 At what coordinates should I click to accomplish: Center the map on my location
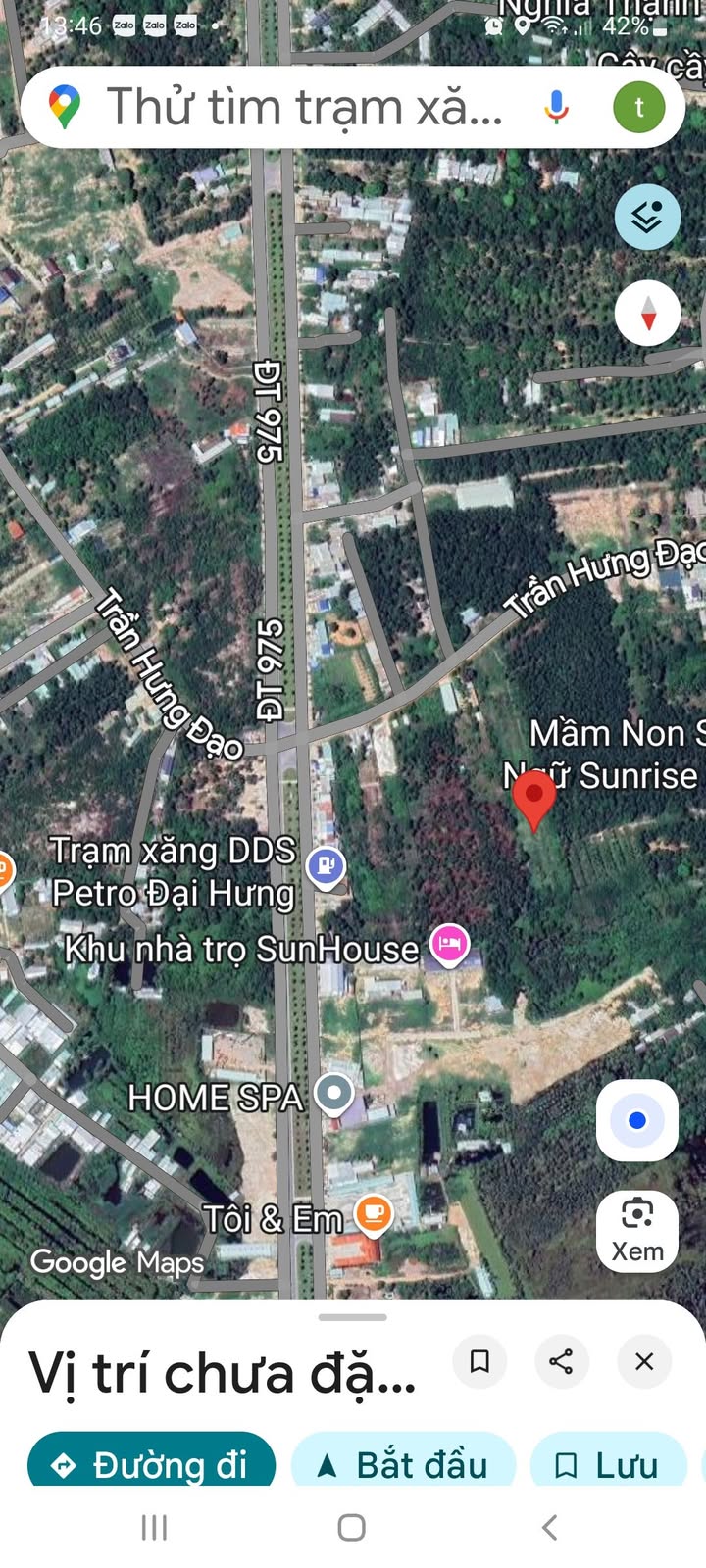(637, 1120)
